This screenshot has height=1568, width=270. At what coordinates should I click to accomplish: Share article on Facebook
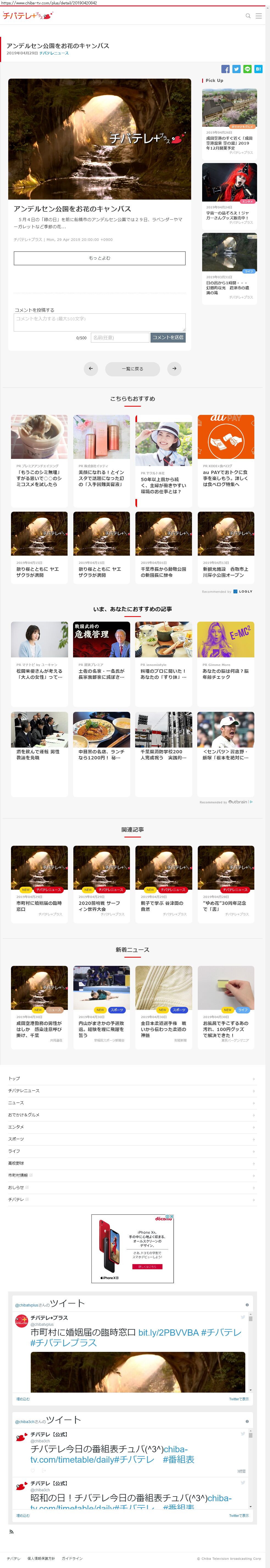(225, 69)
